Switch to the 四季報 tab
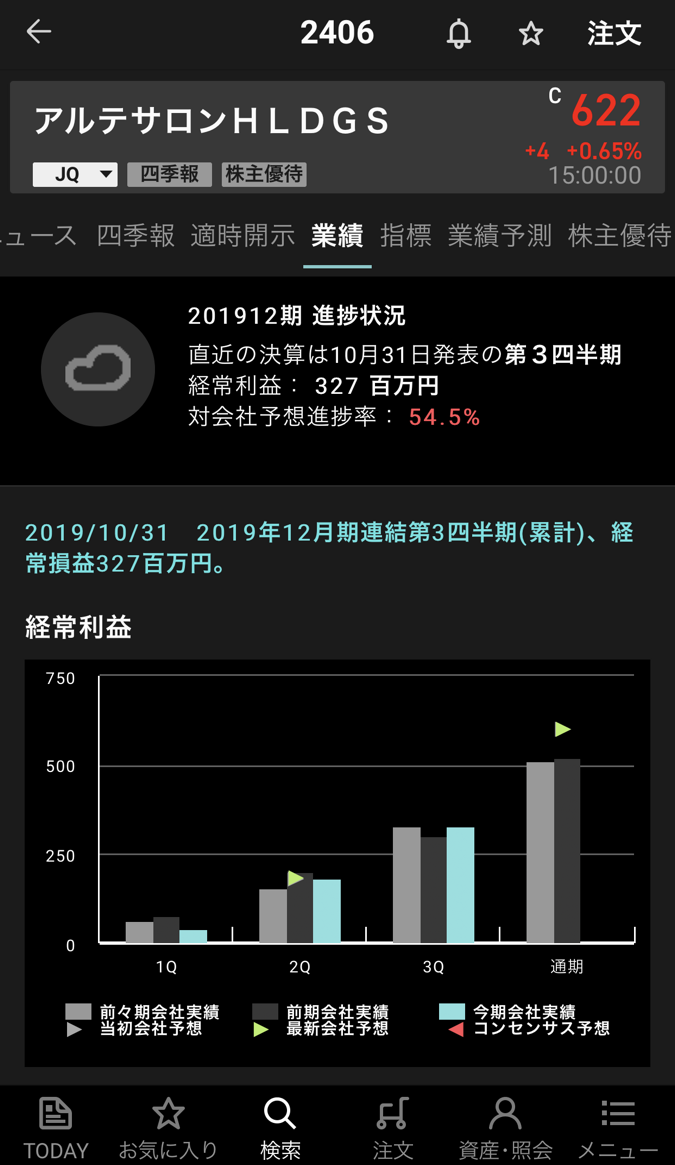Image resolution: width=675 pixels, height=1165 pixels. (136, 236)
